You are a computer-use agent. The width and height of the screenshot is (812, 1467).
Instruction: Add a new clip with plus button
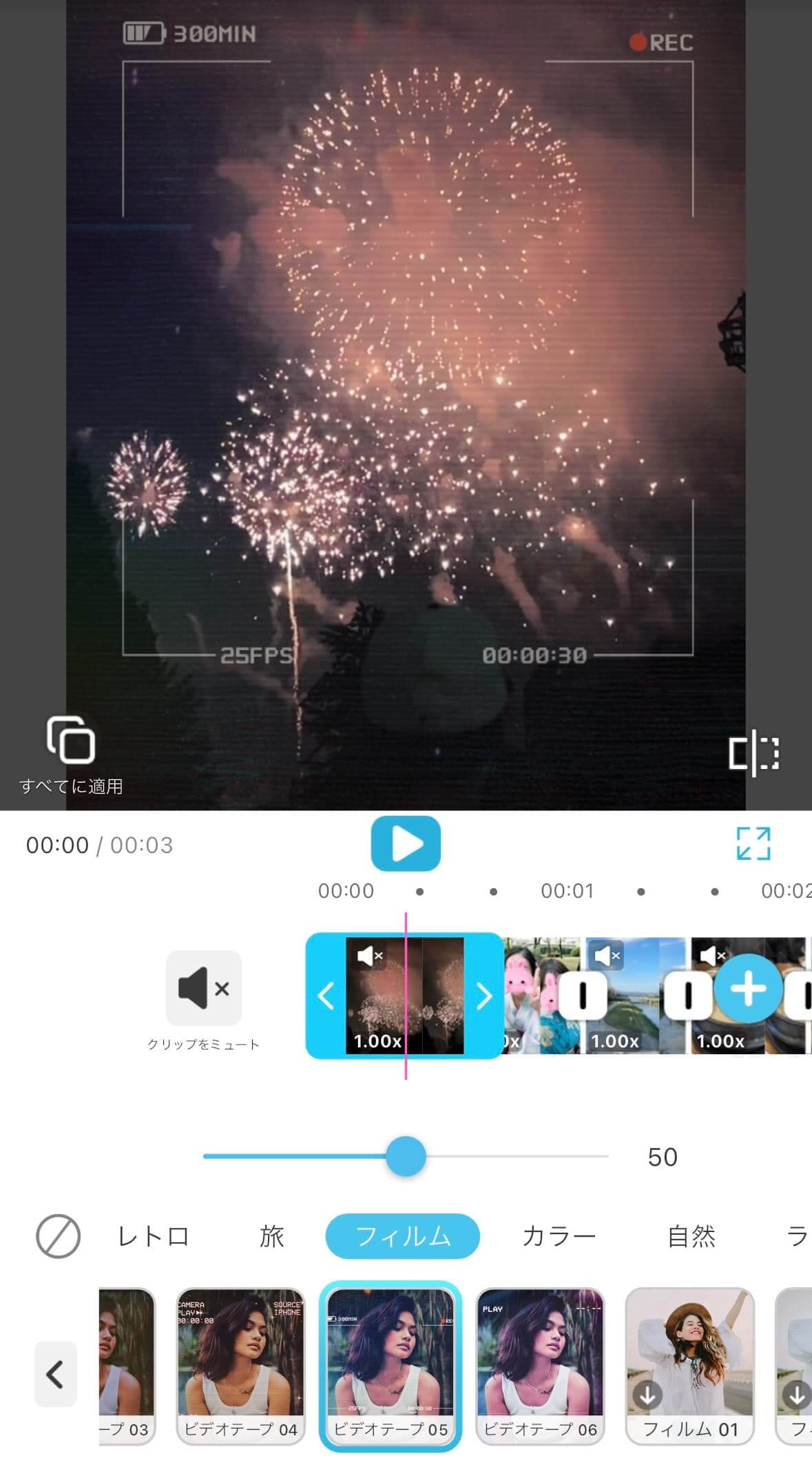(x=748, y=989)
